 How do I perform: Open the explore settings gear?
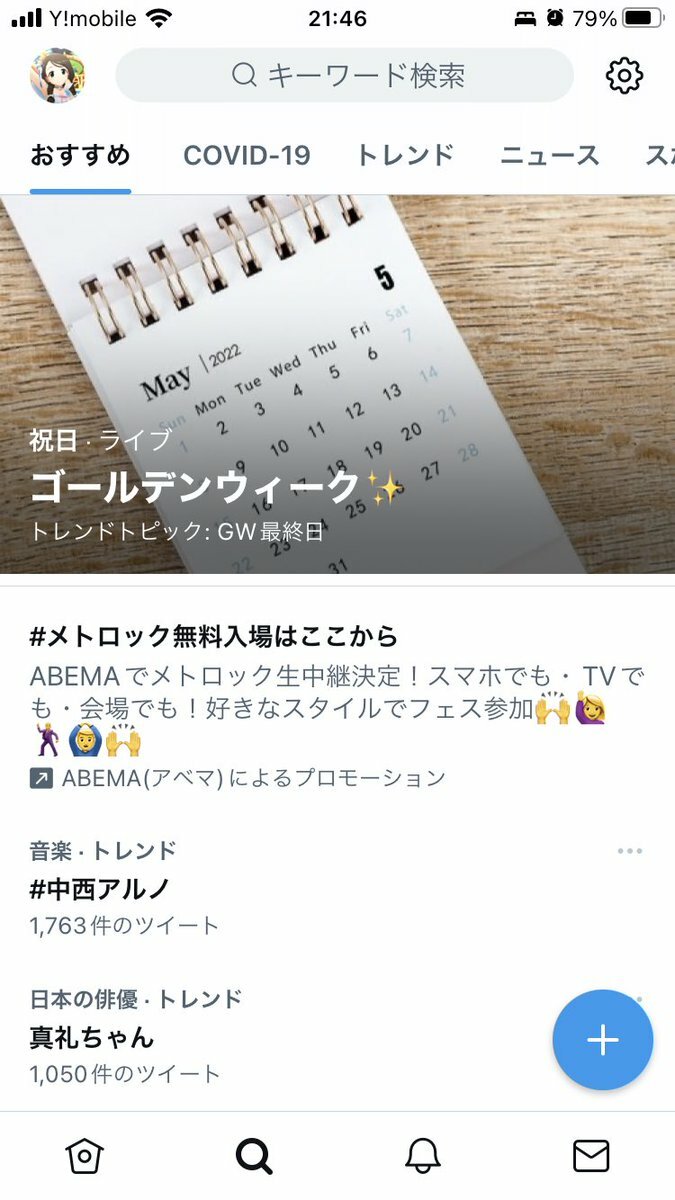click(624, 76)
